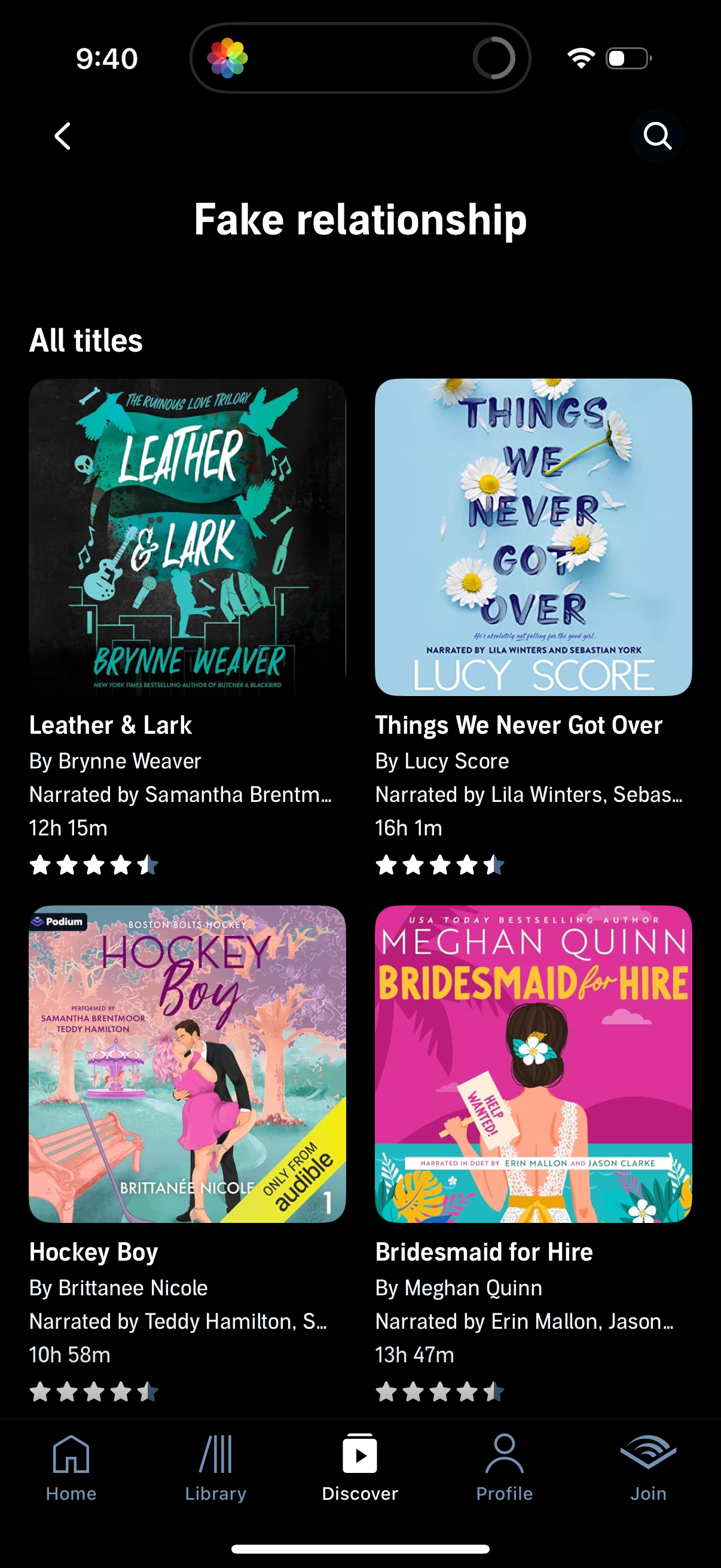The height and width of the screenshot is (1568, 721).
Task: Check the battery indicator in the status bar
Action: pyautogui.click(x=627, y=57)
